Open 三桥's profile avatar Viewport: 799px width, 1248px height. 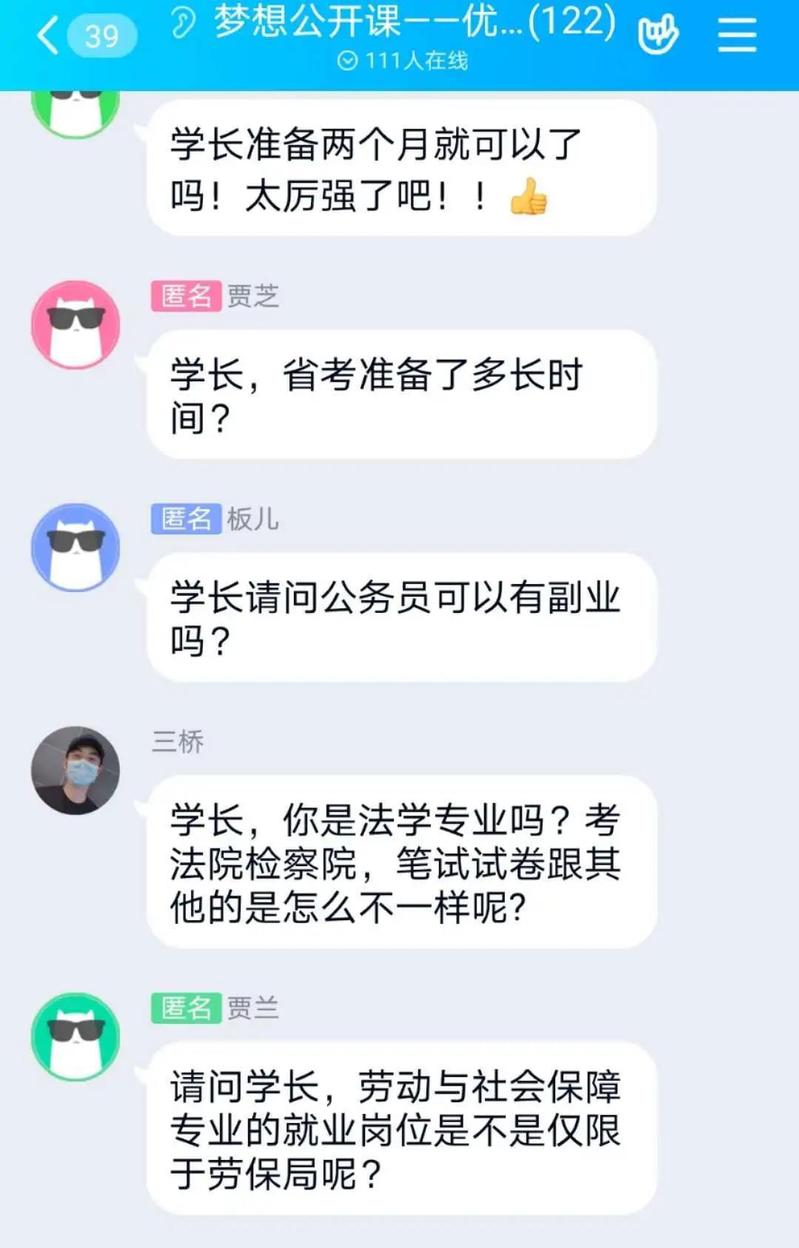click(x=76, y=770)
